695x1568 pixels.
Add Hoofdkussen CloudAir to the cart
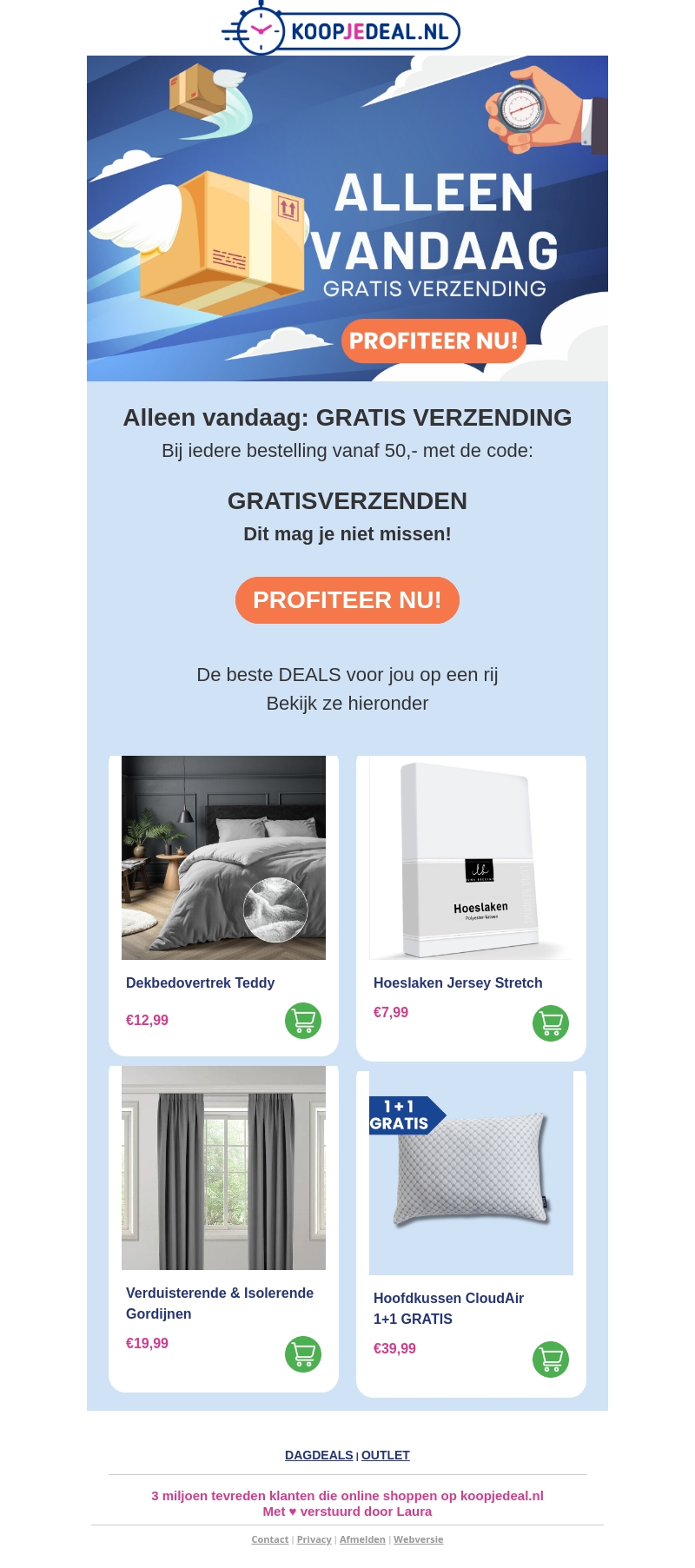pos(551,1360)
